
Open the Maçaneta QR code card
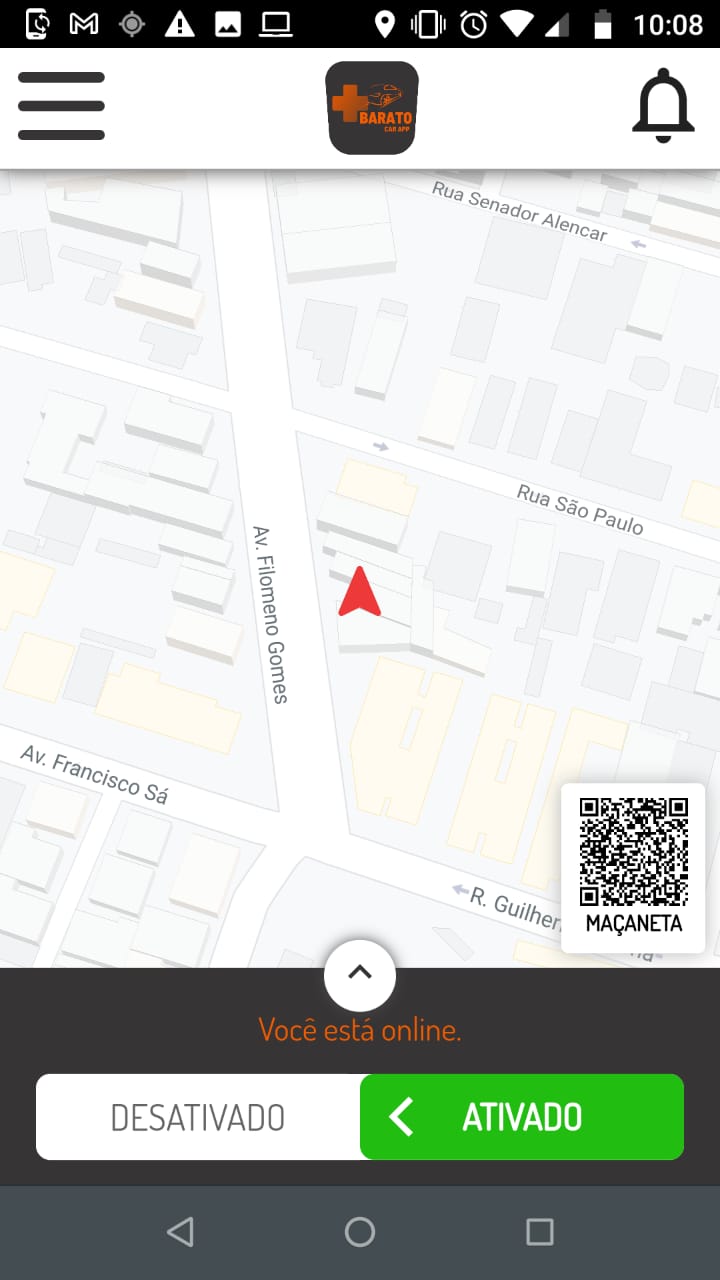pyautogui.click(x=633, y=867)
